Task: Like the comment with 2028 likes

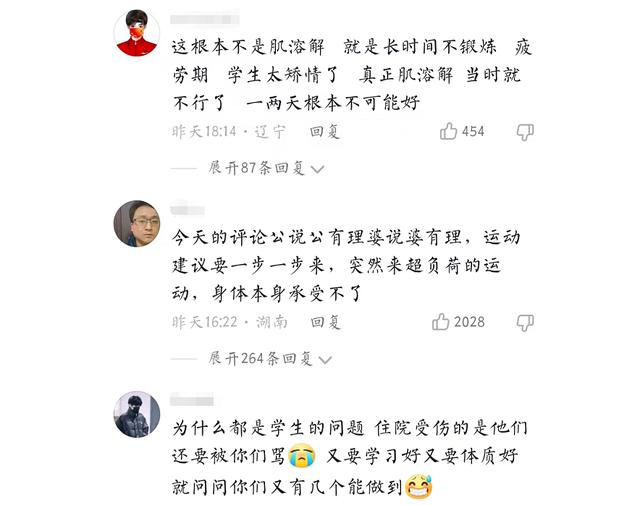Action: tap(441, 322)
